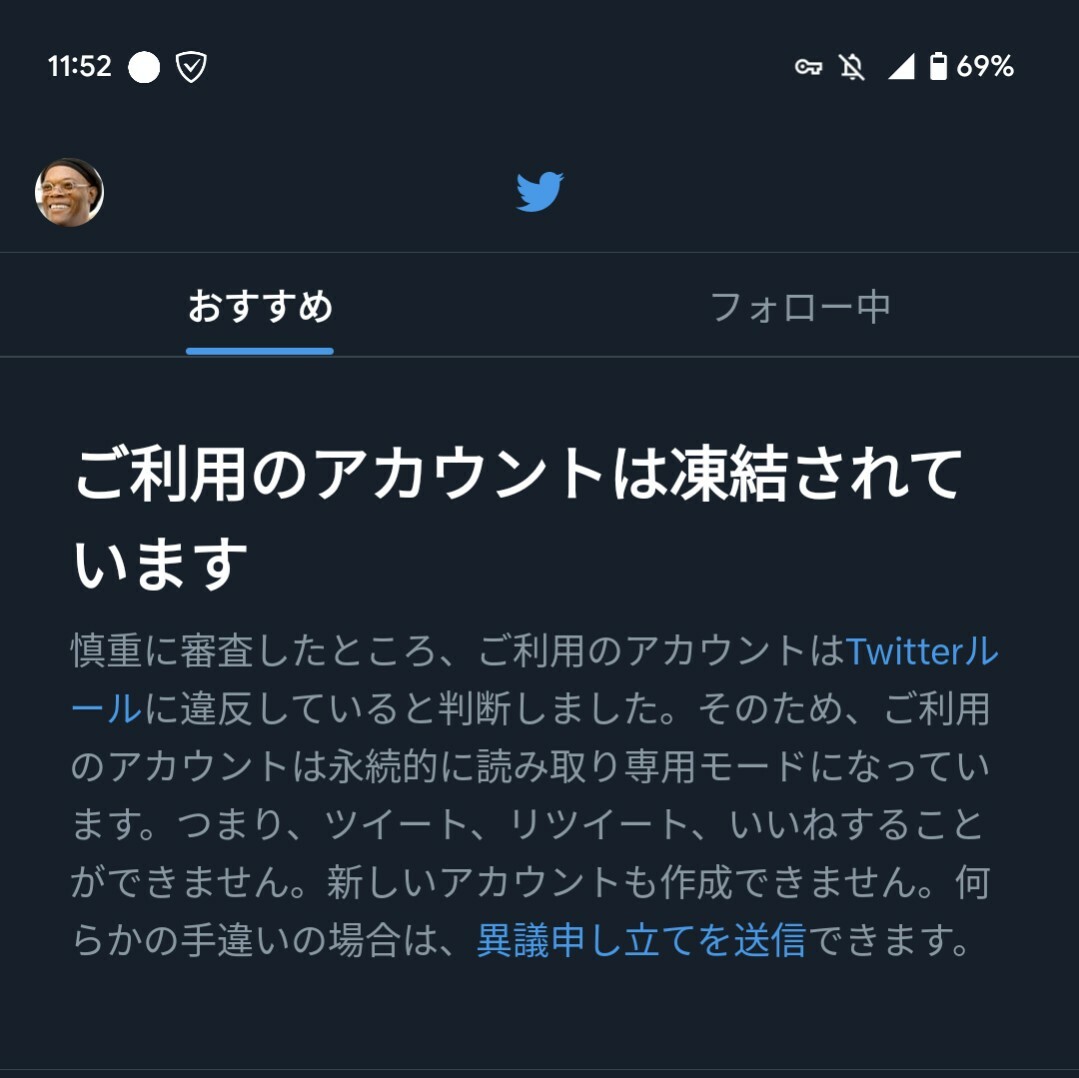The image size is (1079, 1078).
Task: Tap the Twitter bird icon
Action: pyautogui.click(x=540, y=192)
